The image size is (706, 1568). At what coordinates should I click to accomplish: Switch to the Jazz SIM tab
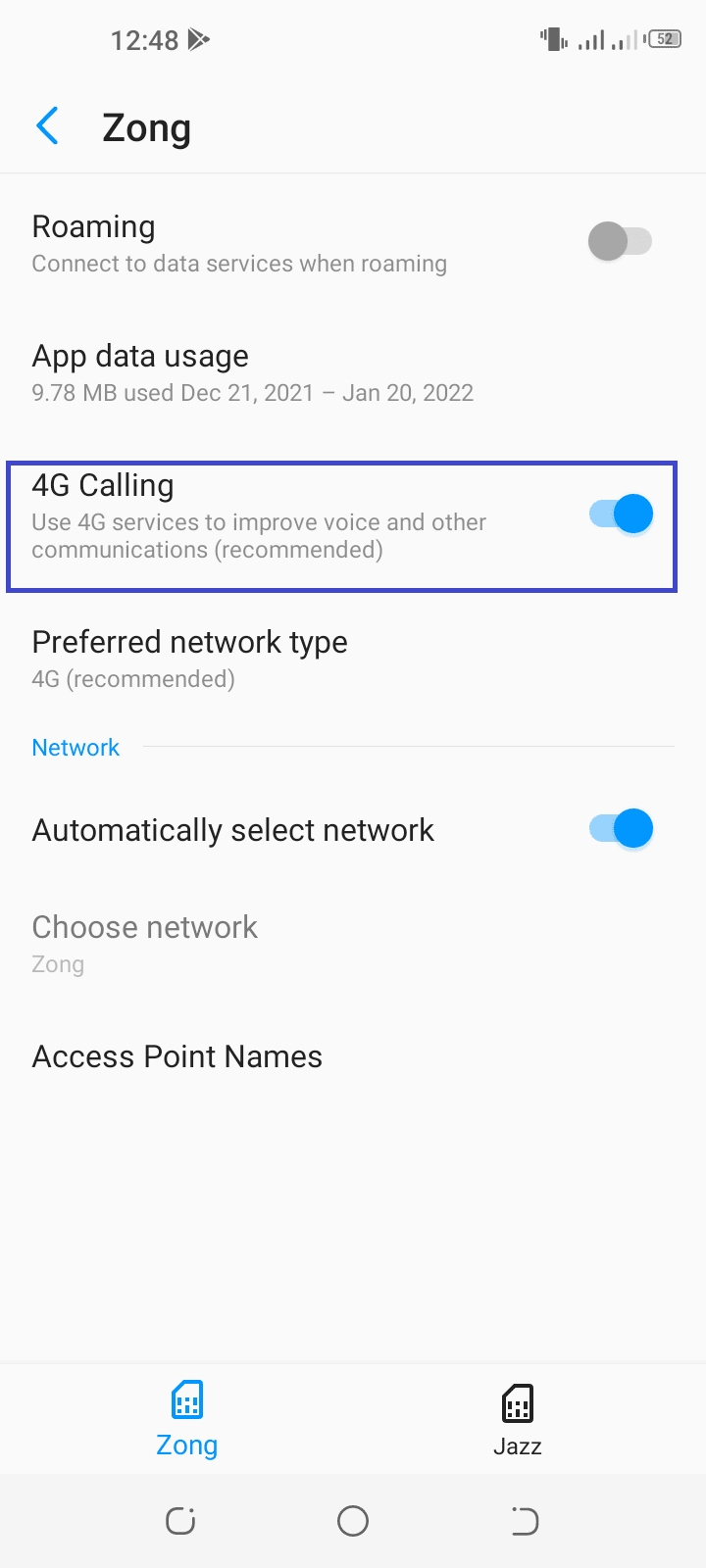click(518, 1420)
